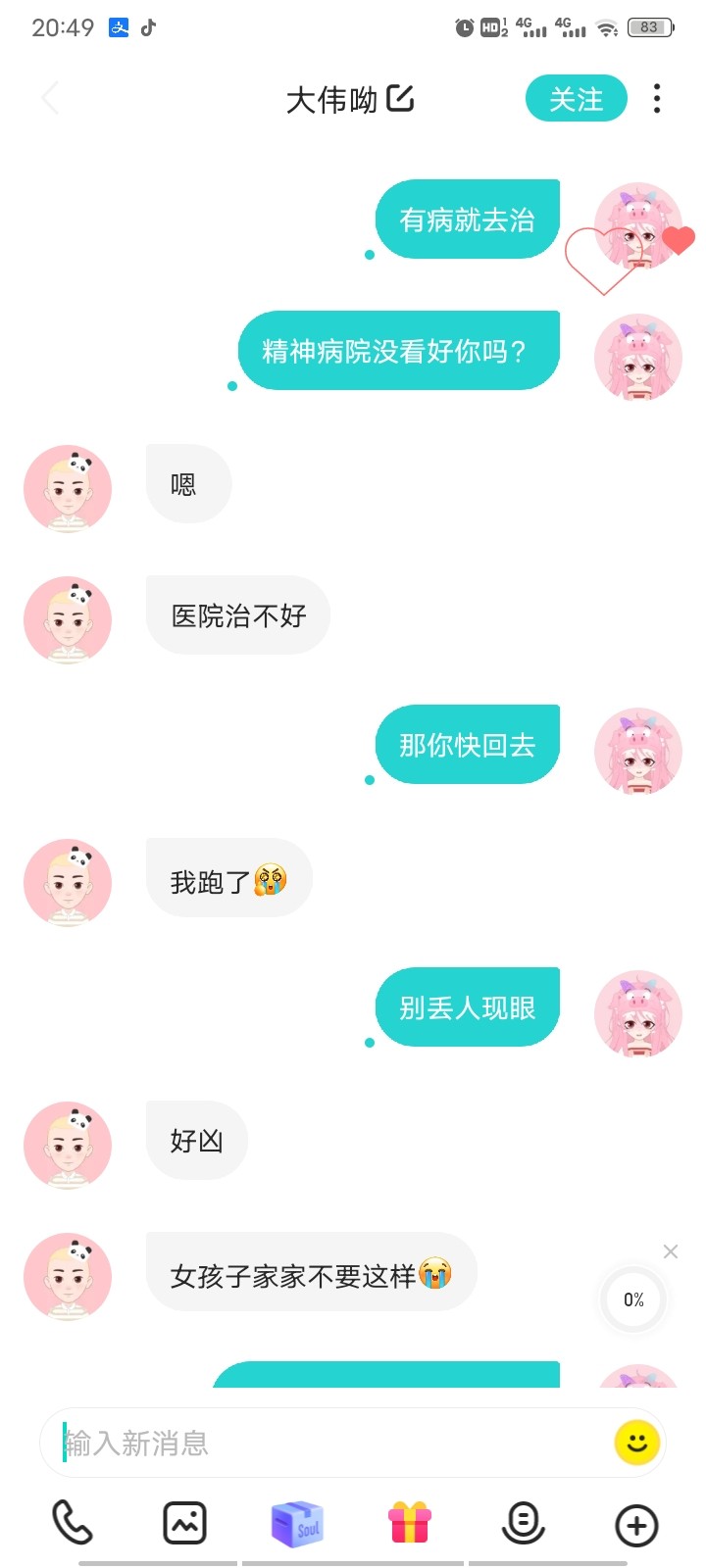Open the three-dot overflow menu
The height and width of the screenshot is (1568, 706).
(x=657, y=98)
